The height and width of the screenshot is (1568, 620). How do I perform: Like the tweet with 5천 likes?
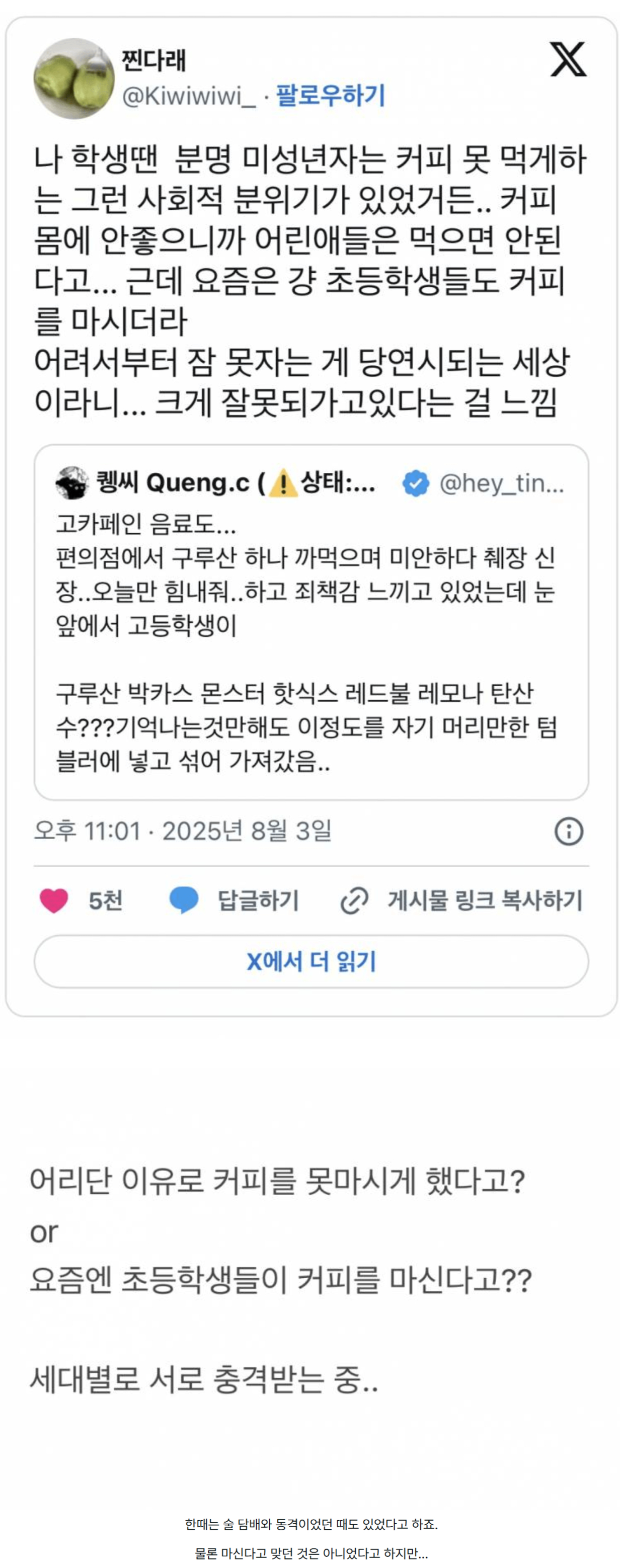54,900
